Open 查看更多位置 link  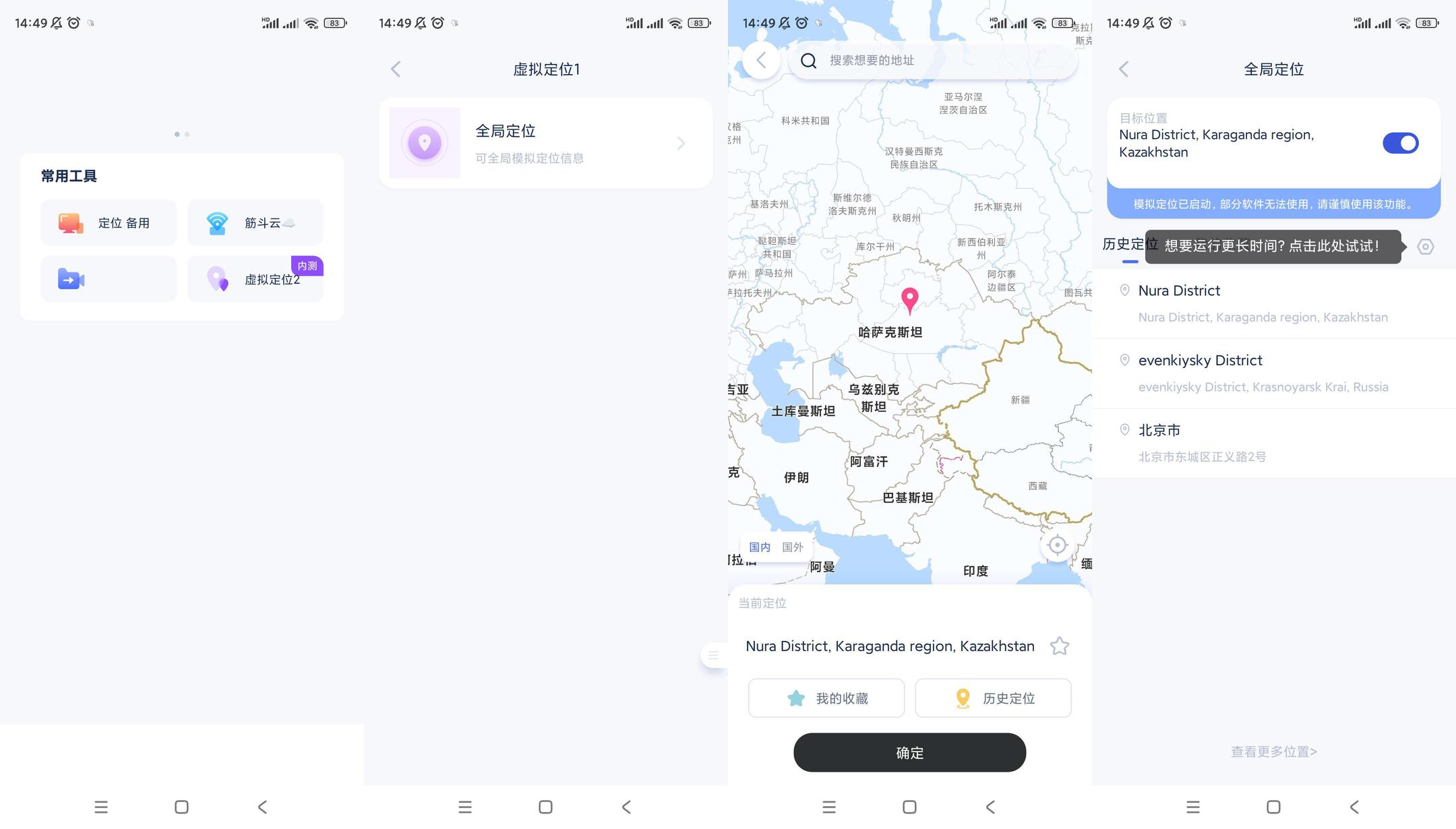tap(1273, 751)
